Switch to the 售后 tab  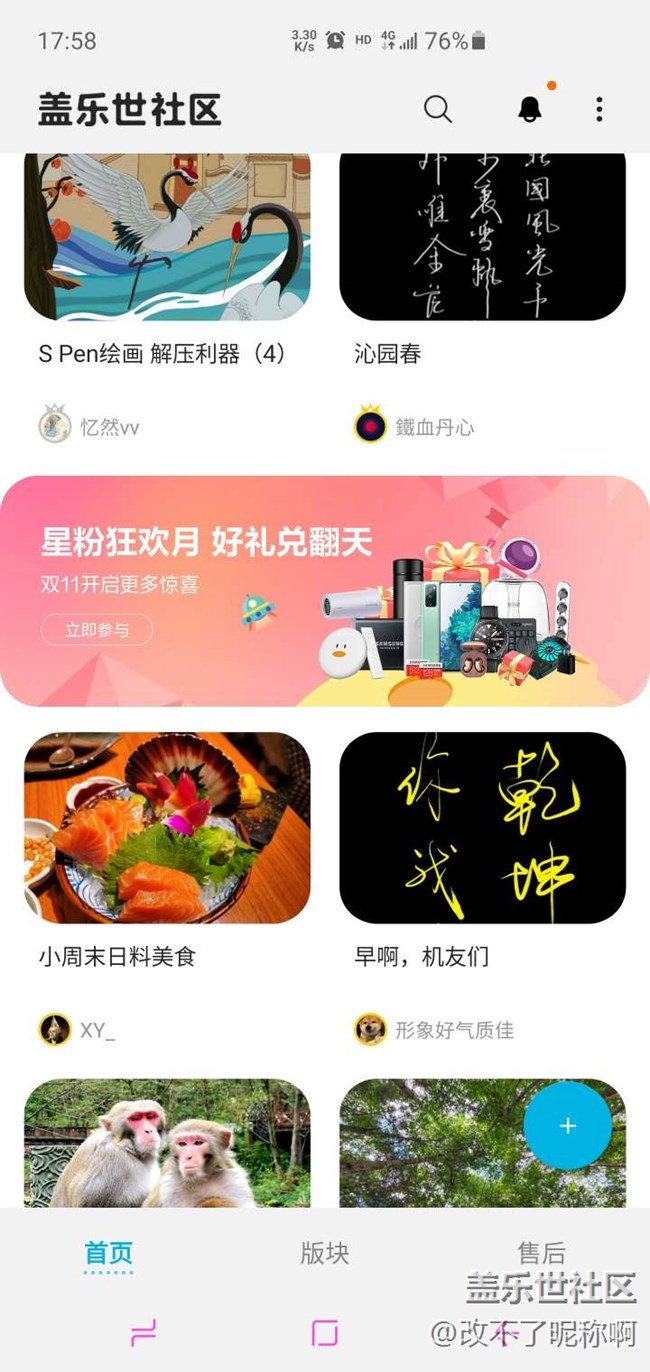[541, 1253]
